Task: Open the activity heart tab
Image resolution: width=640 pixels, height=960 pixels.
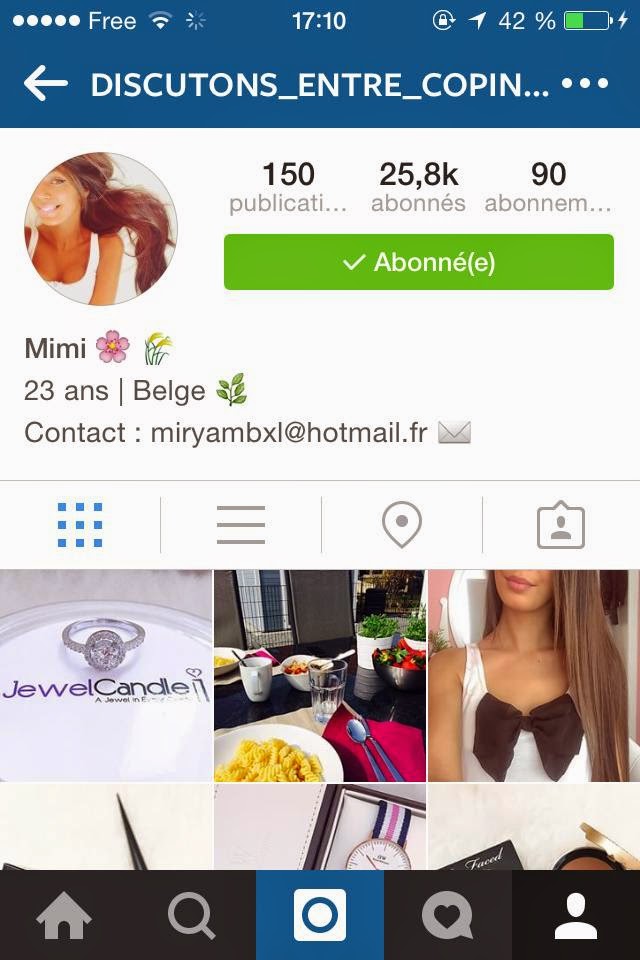Action: (448, 915)
